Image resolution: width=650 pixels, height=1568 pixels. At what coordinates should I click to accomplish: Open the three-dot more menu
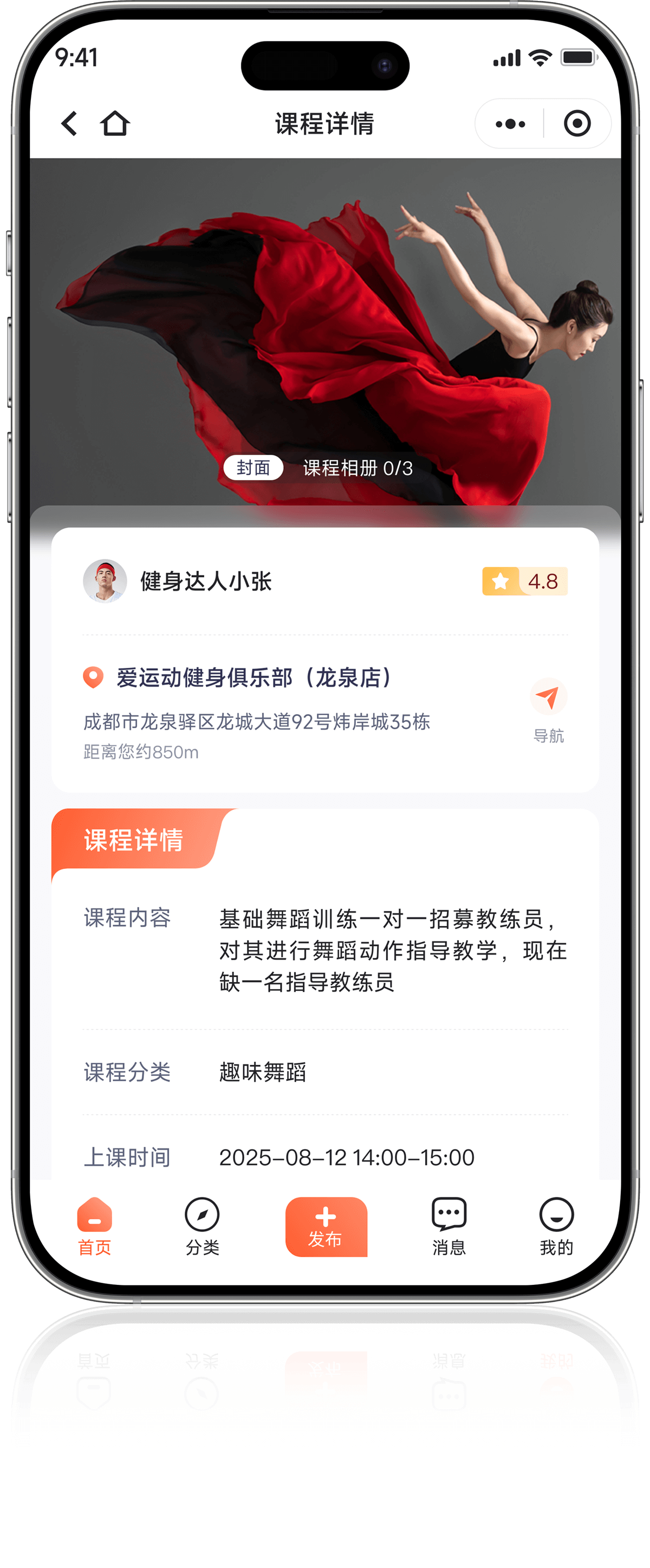pyautogui.click(x=510, y=124)
